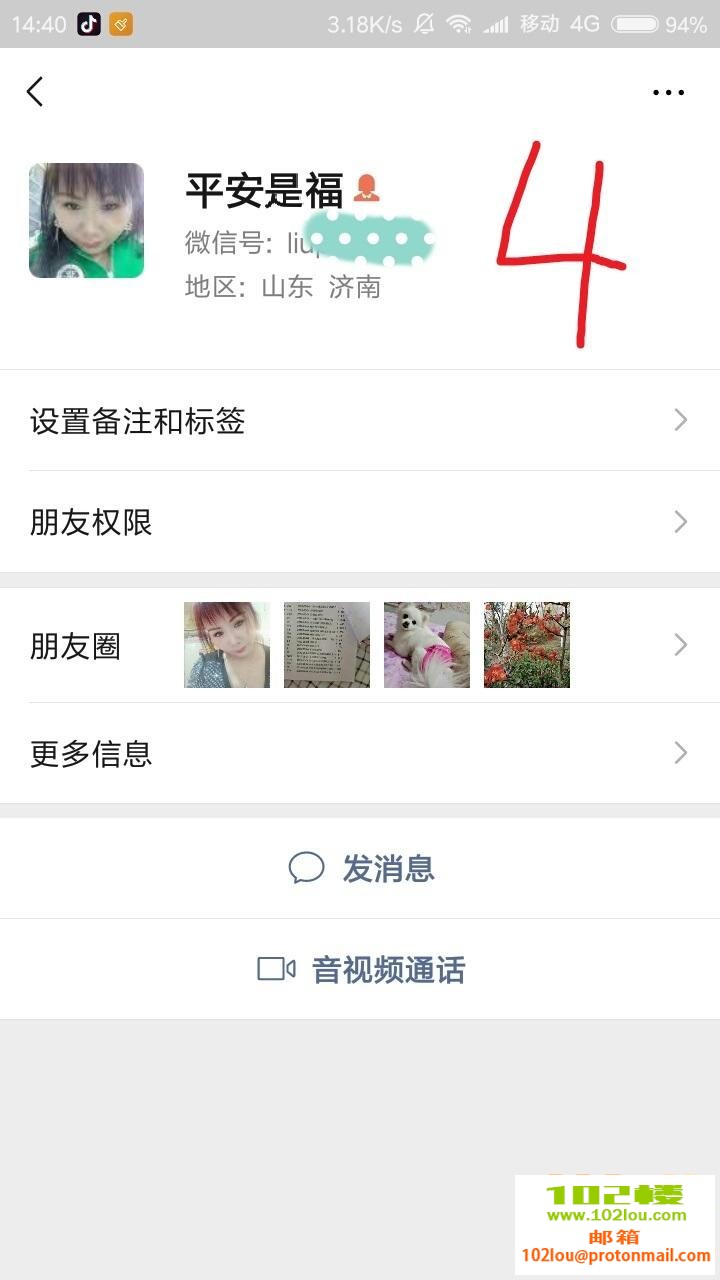Open 朋友圈 moments row
This screenshot has height=1280, width=720.
360,646
